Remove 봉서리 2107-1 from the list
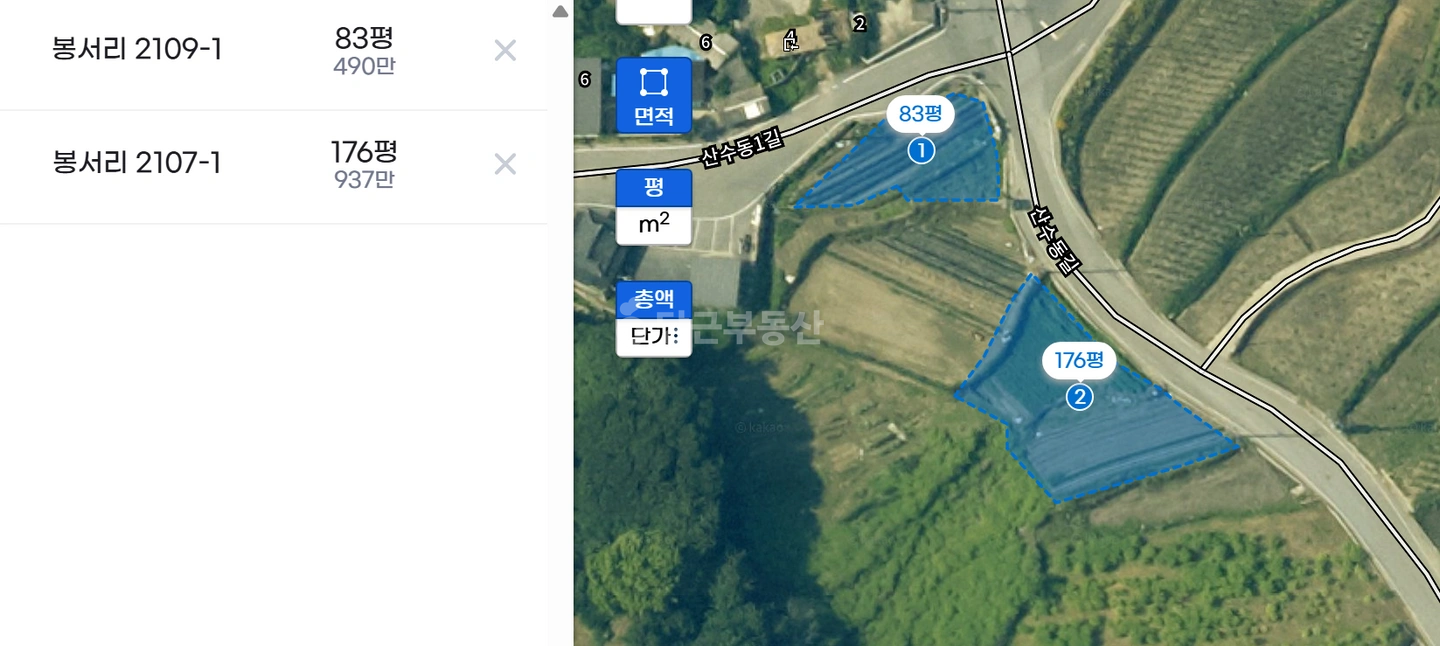 point(505,164)
